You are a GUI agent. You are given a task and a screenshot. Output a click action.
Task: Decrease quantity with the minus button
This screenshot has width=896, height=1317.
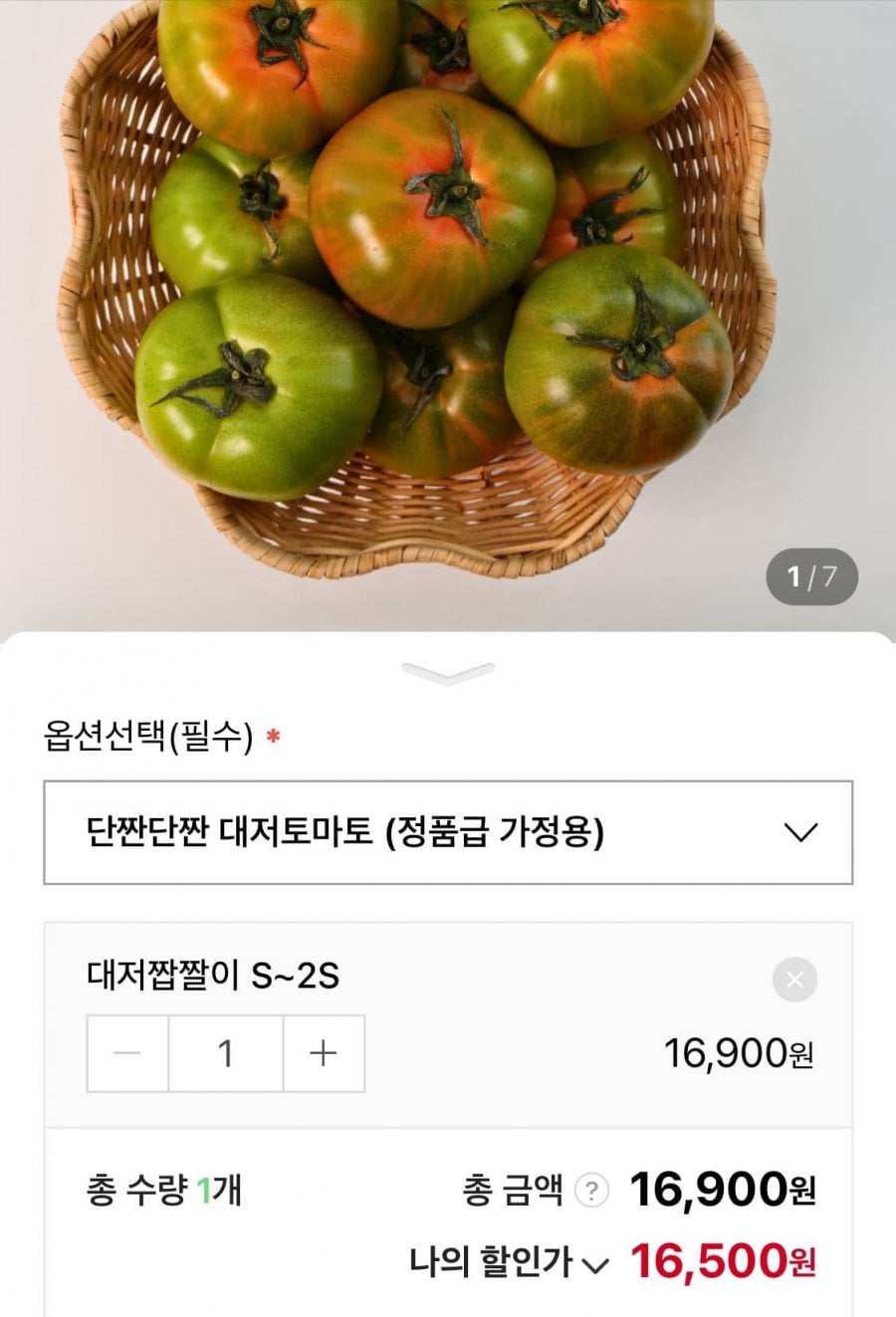pyautogui.click(x=127, y=1053)
